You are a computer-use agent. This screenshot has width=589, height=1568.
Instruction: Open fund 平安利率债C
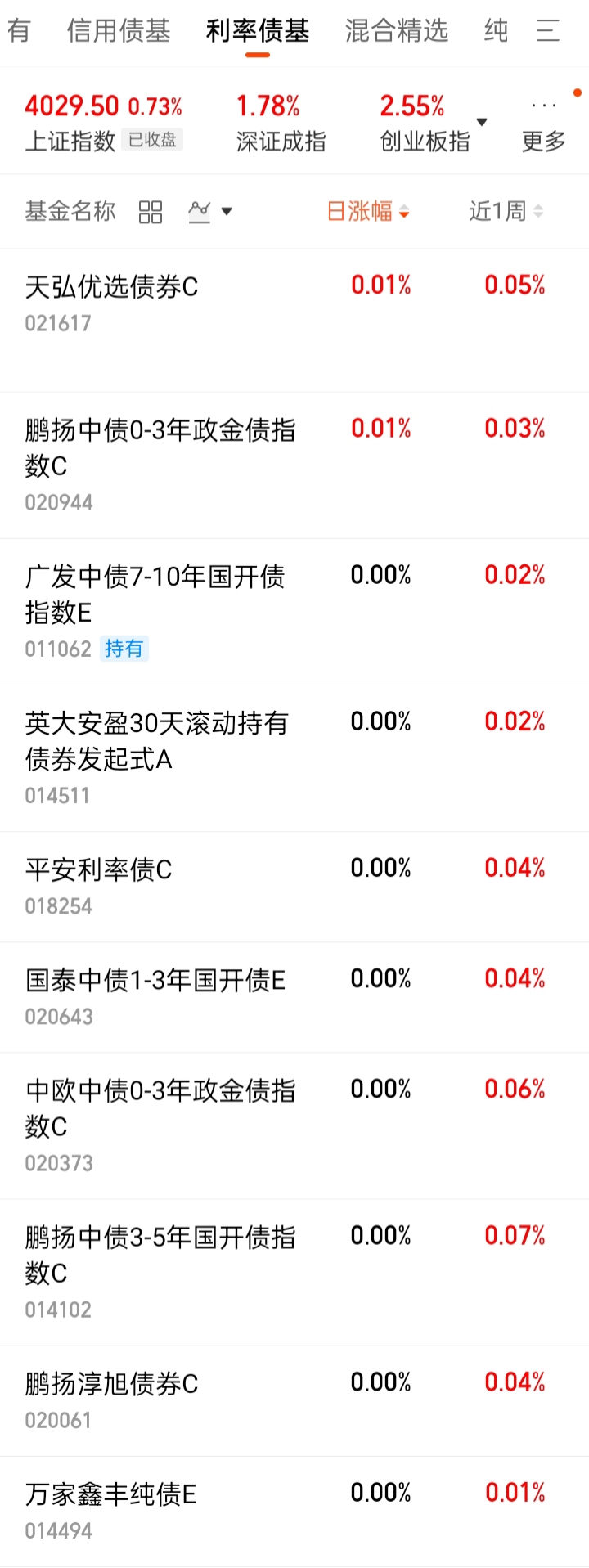click(294, 887)
